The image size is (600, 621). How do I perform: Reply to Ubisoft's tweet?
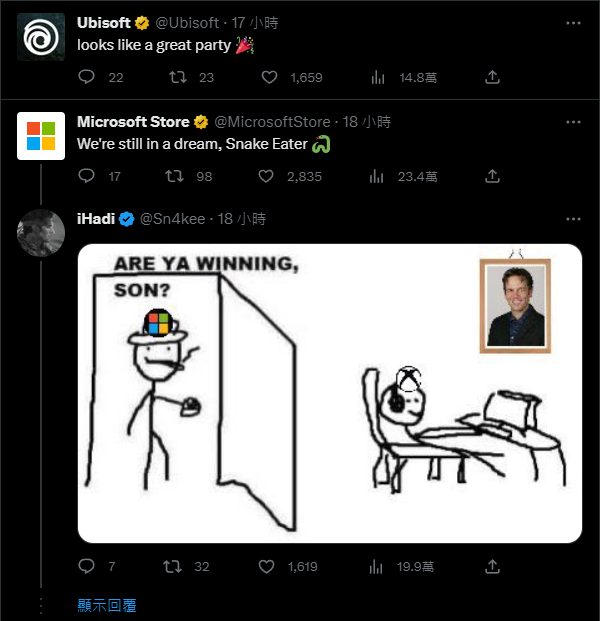point(87,77)
